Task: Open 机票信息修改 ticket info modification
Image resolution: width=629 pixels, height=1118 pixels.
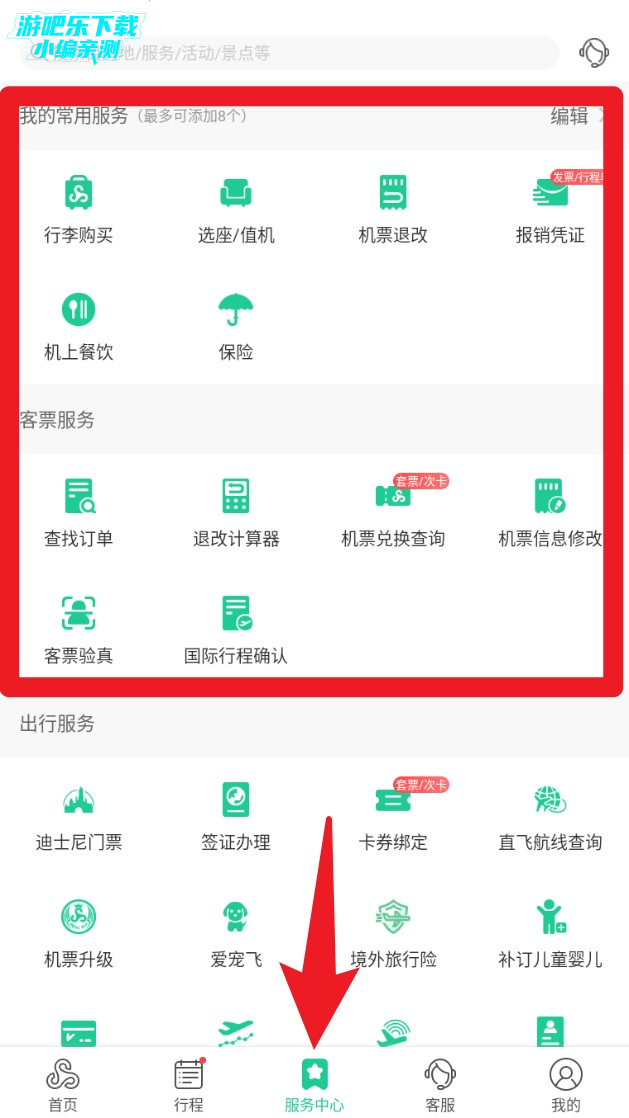Action: point(550,512)
